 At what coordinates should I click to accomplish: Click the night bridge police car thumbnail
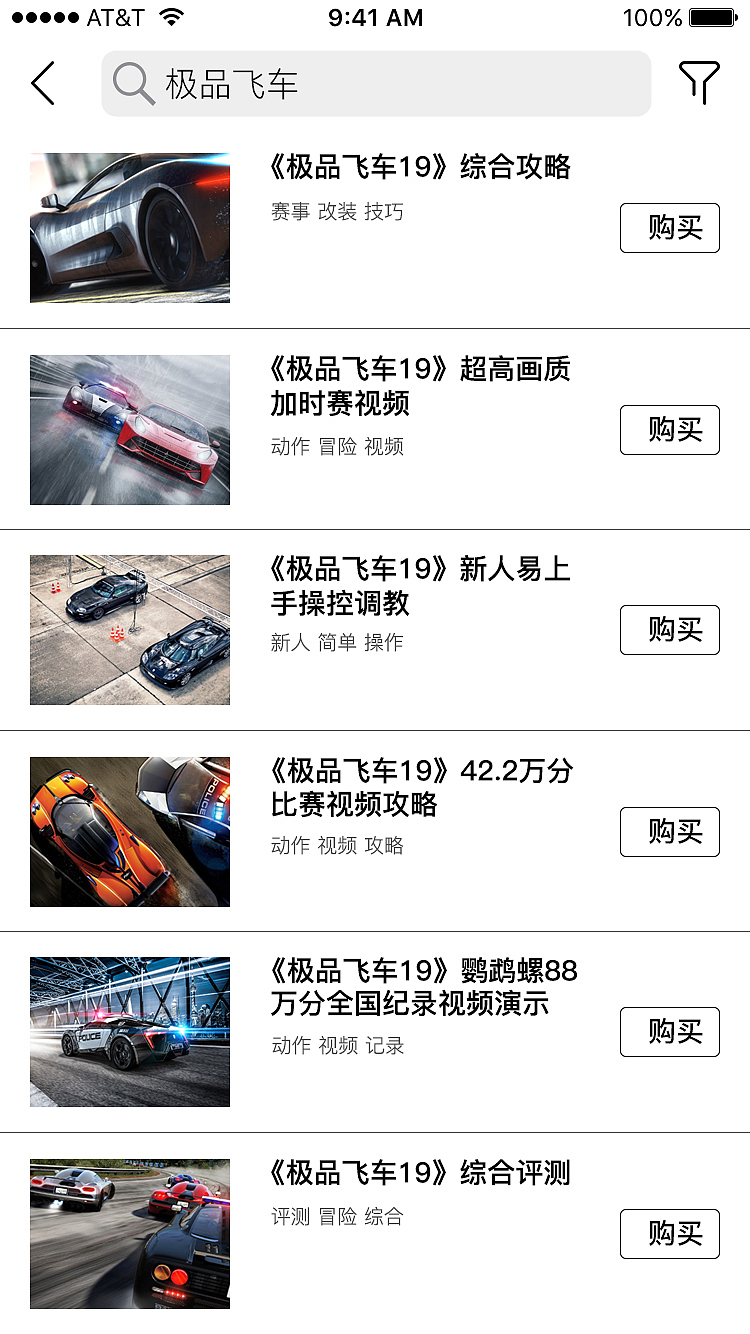(129, 1032)
